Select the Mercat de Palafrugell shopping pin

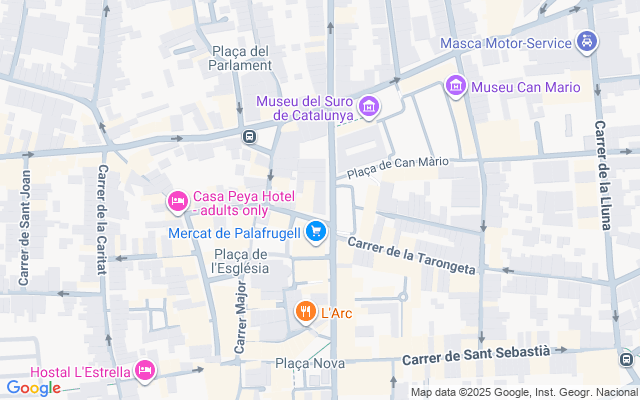pos(316,234)
